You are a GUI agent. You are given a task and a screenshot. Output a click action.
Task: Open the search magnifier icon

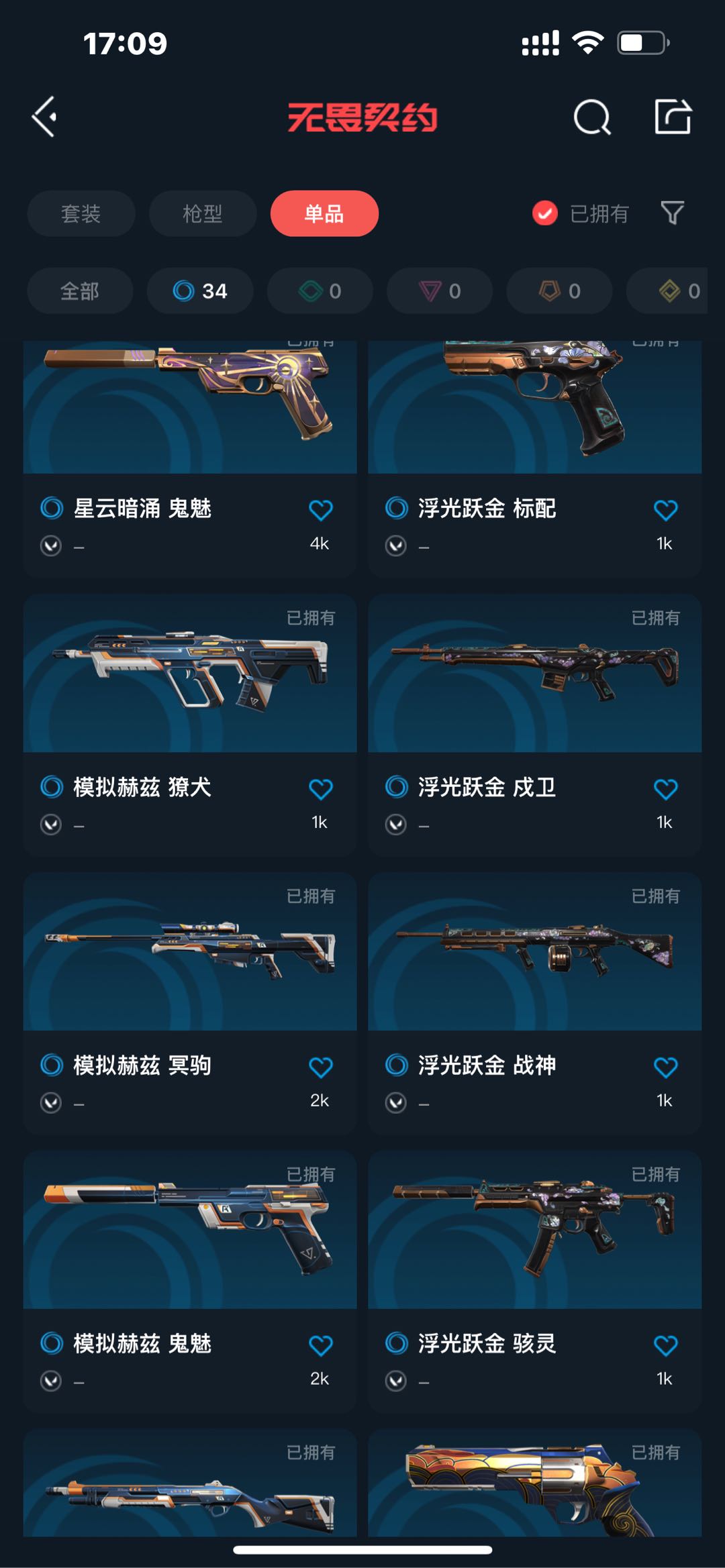click(592, 118)
